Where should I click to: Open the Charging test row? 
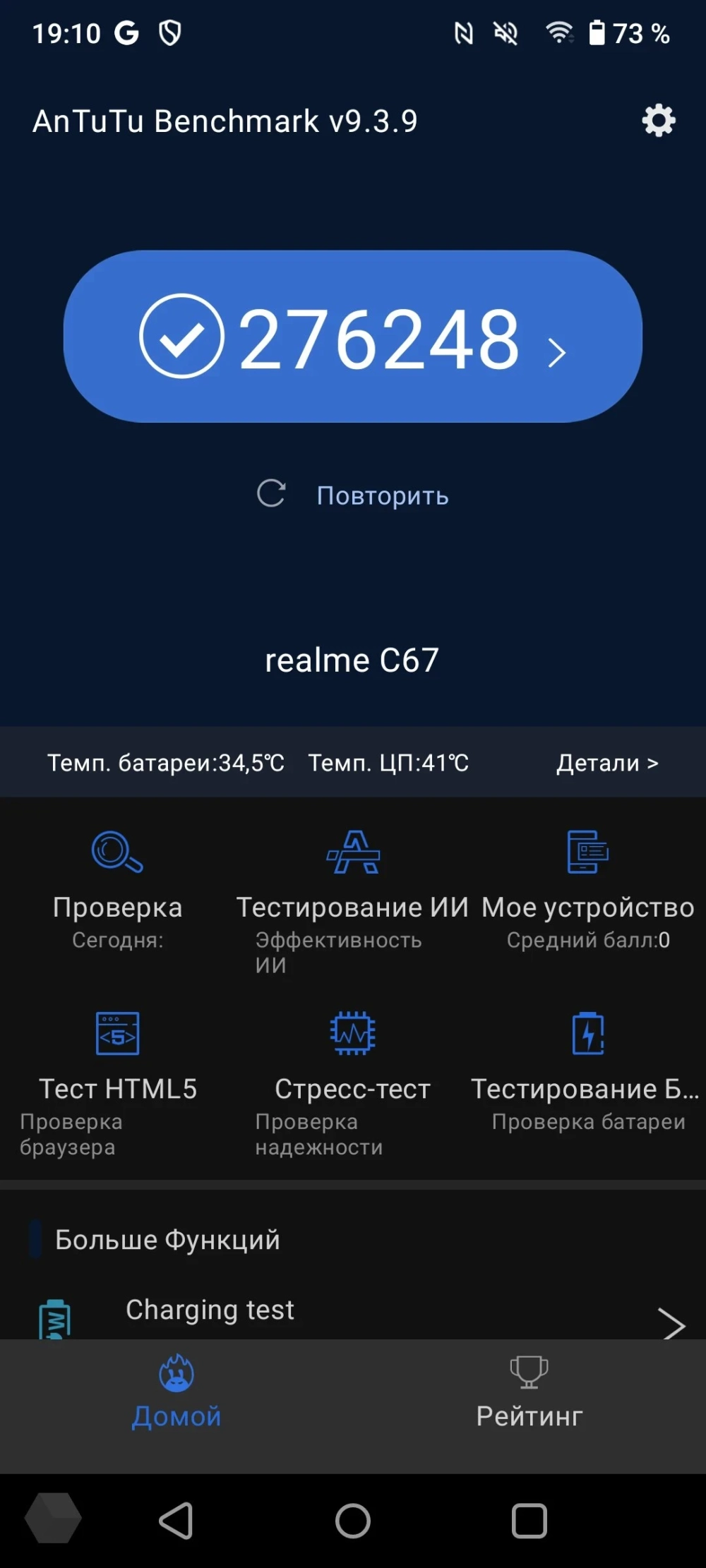(353, 1314)
